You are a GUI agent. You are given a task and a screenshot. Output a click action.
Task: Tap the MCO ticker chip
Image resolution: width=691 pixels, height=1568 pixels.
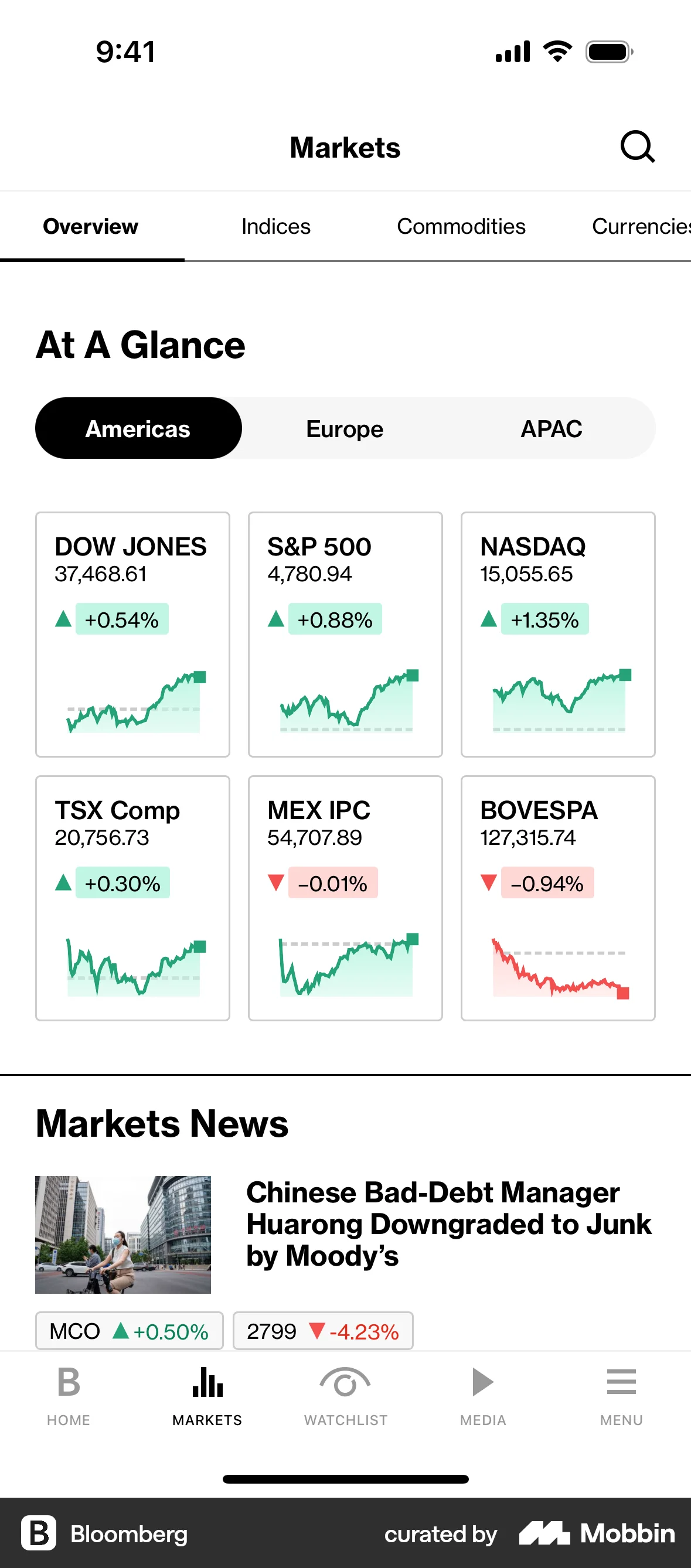point(129,1331)
